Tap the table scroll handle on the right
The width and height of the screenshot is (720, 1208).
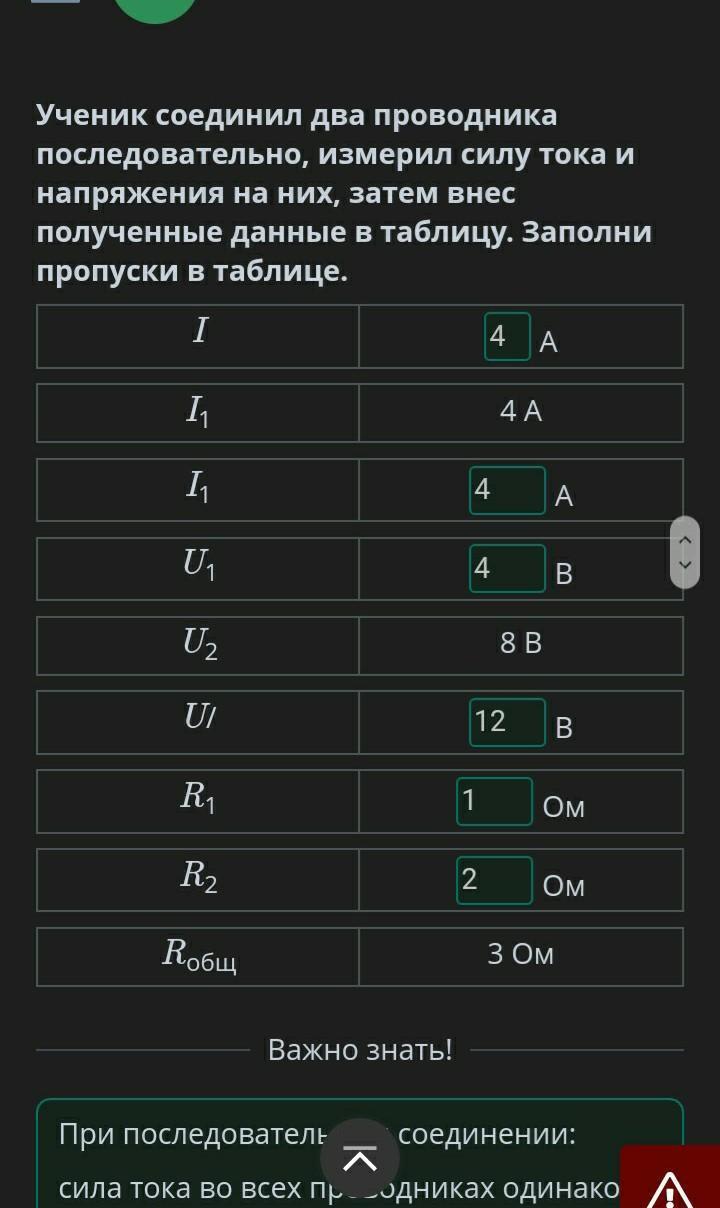(685, 552)
